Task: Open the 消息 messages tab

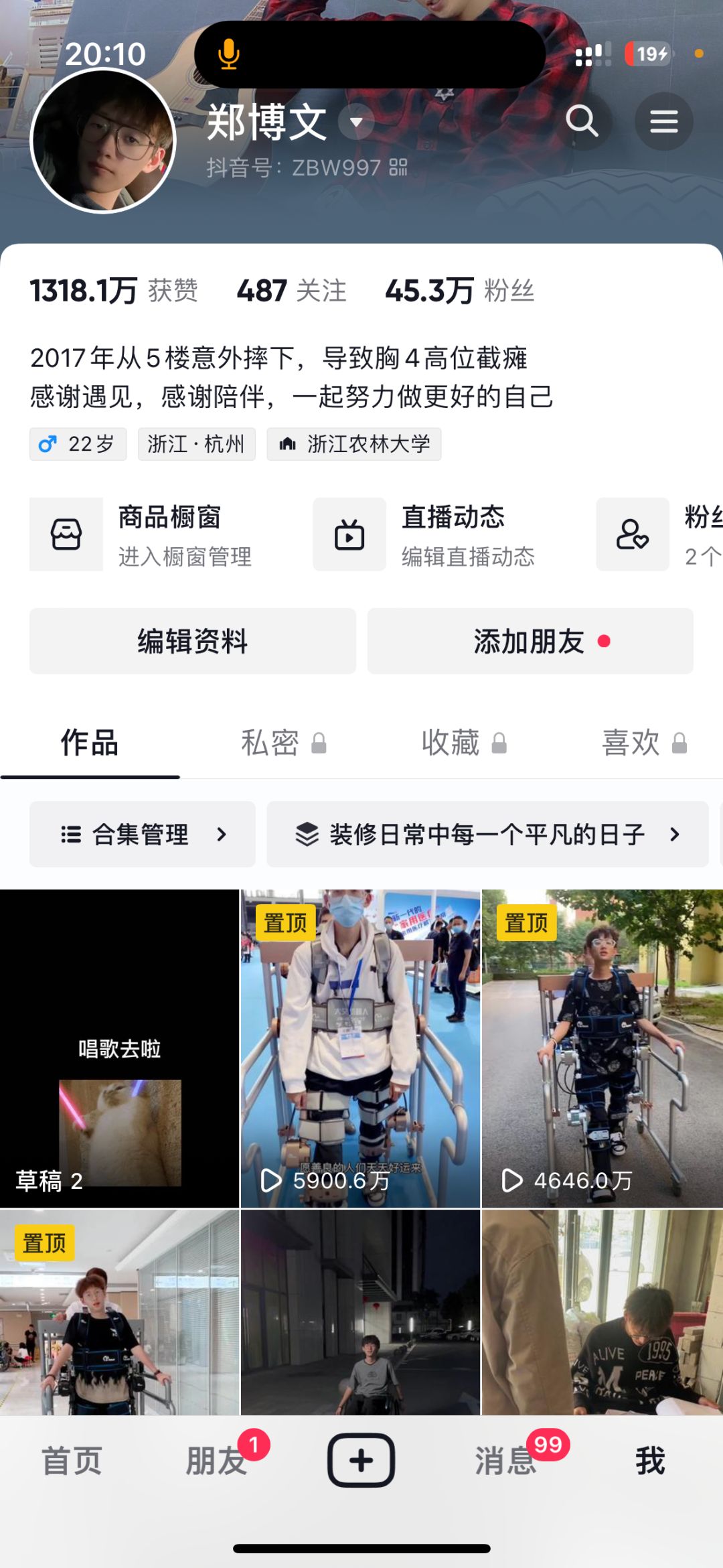Action: pos(506,1461)
